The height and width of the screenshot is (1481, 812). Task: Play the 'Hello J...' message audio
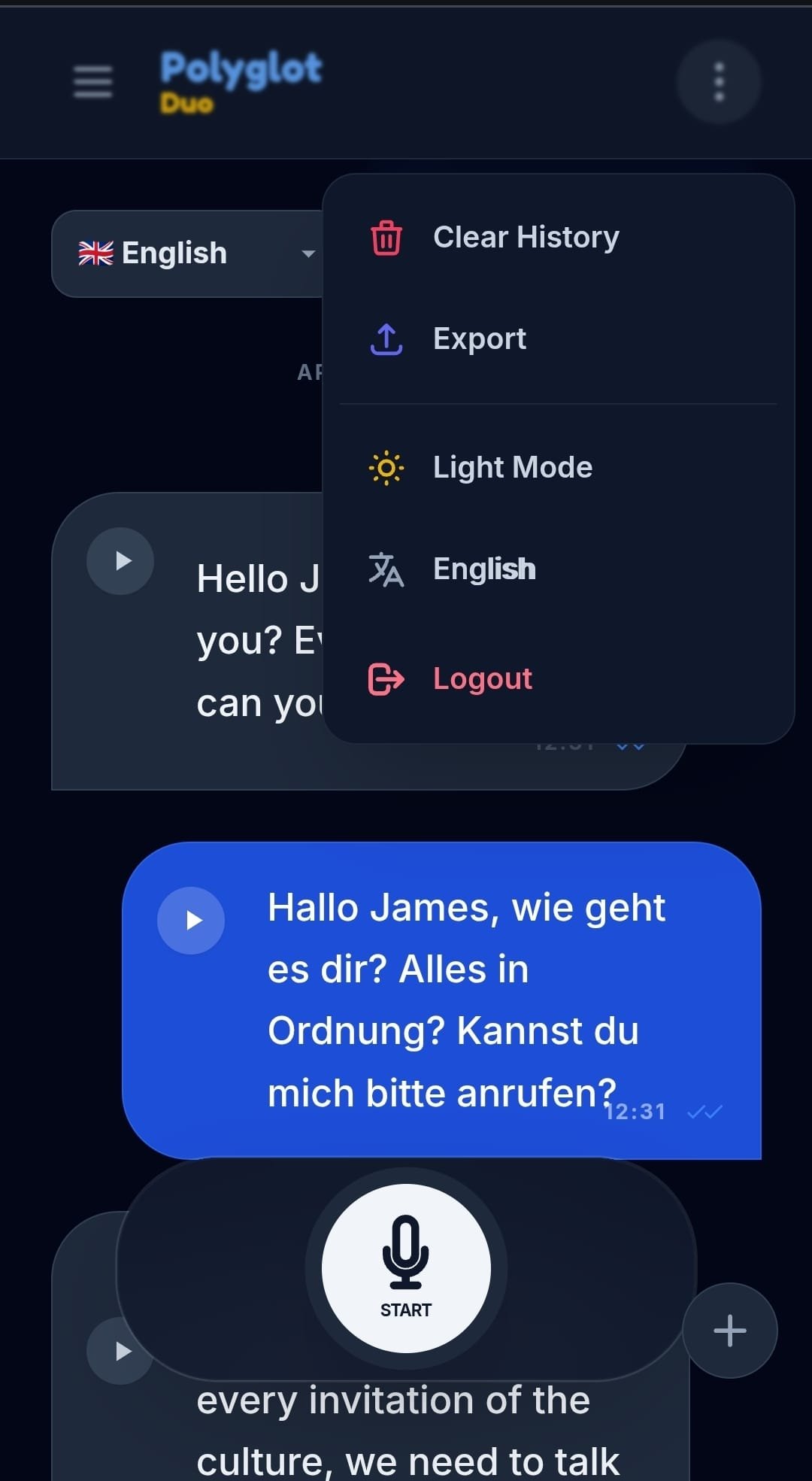(120, 560)
